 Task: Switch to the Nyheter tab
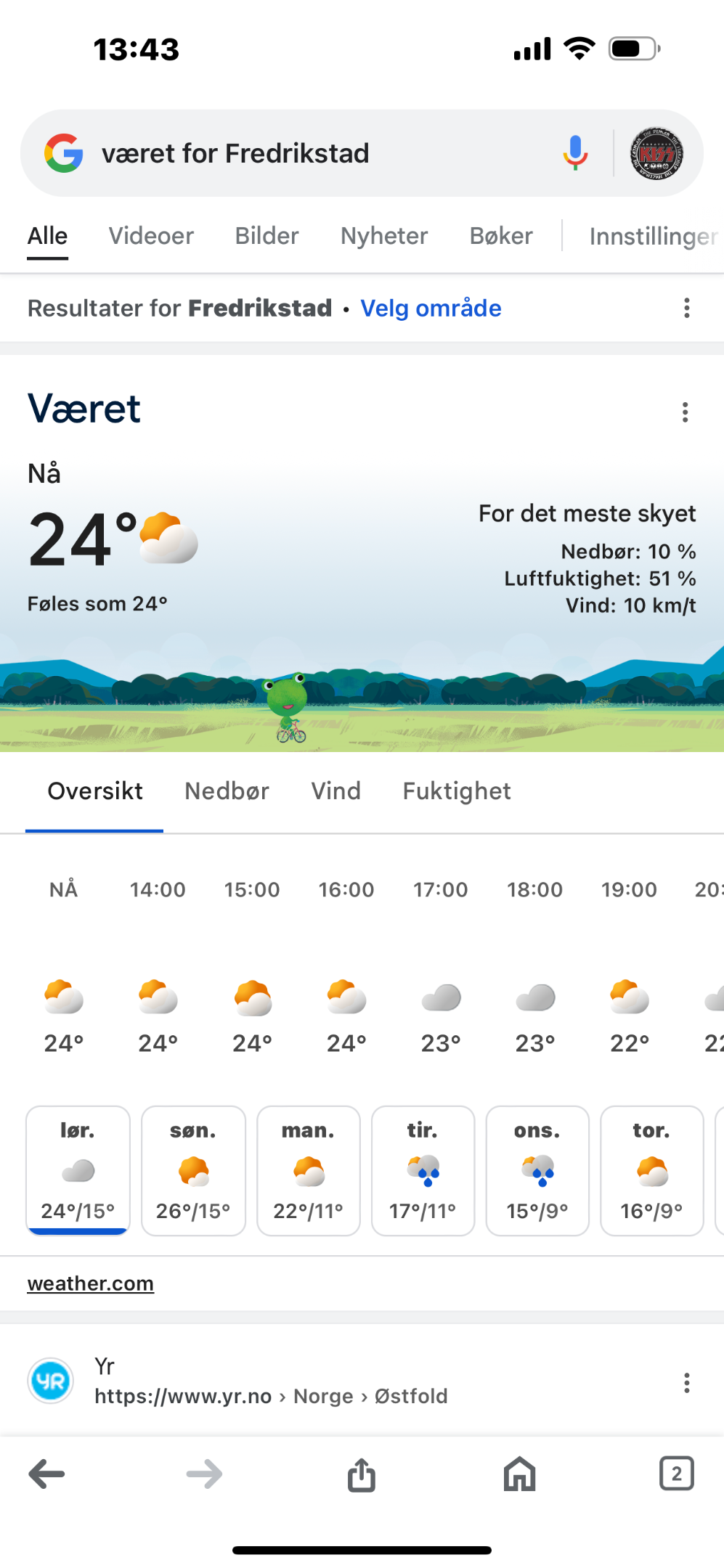coord(384,236)
